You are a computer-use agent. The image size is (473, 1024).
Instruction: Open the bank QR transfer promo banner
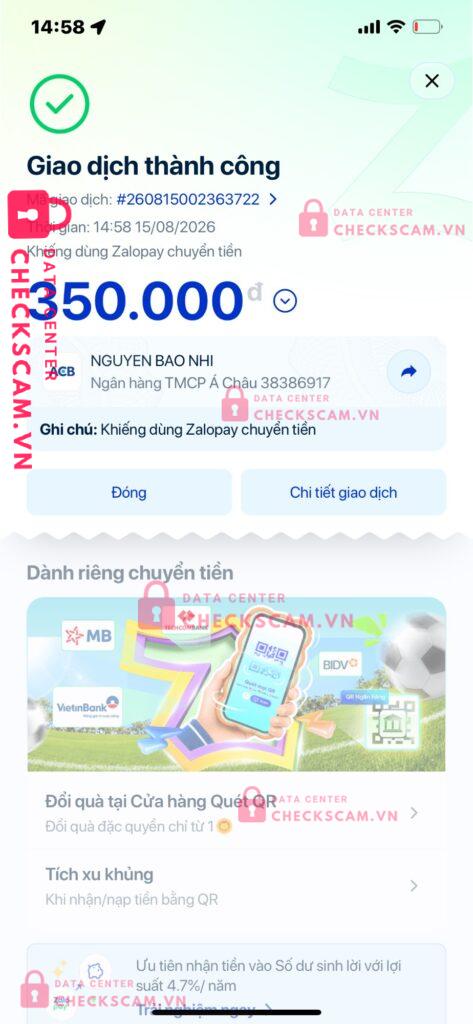point(236,684)
